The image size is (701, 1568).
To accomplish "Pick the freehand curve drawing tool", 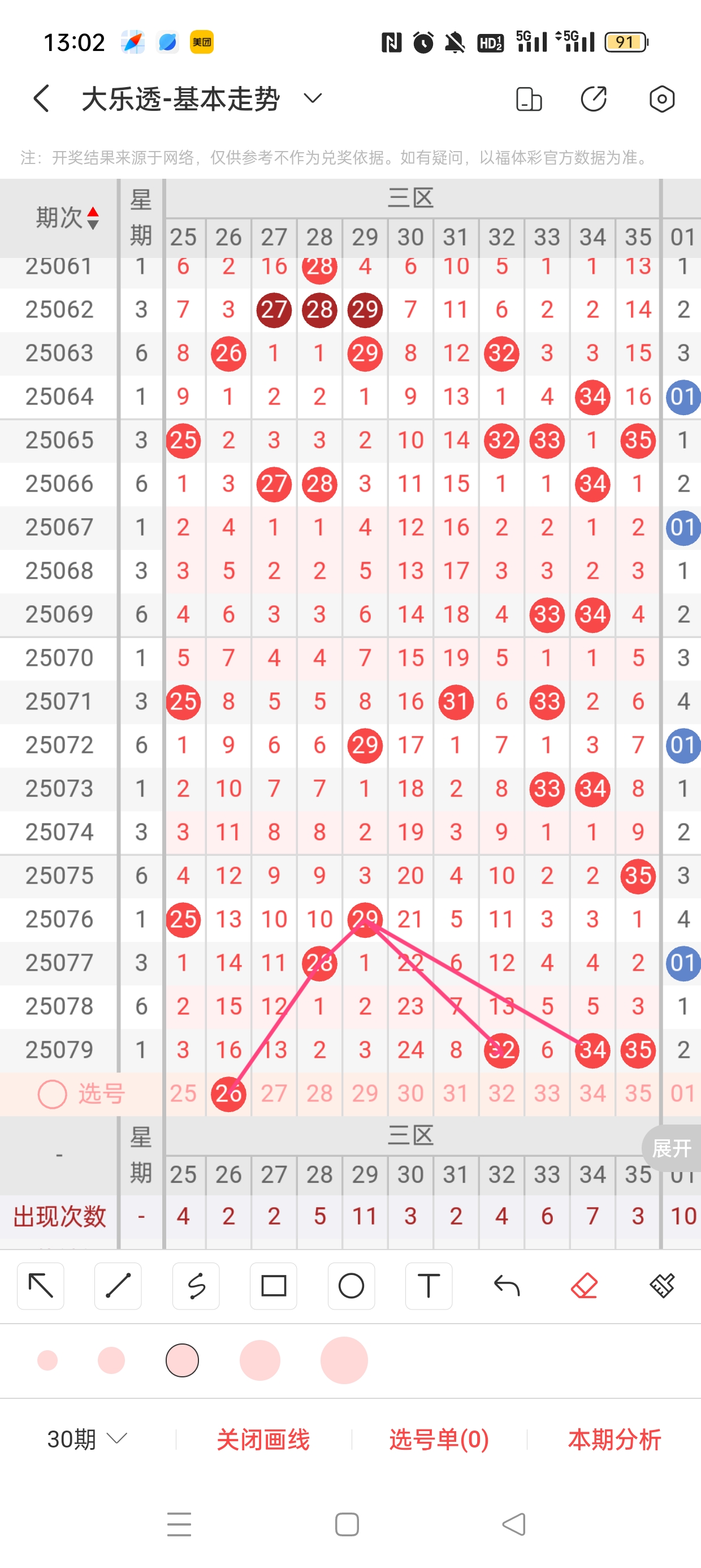I will tap(196, 1286).
